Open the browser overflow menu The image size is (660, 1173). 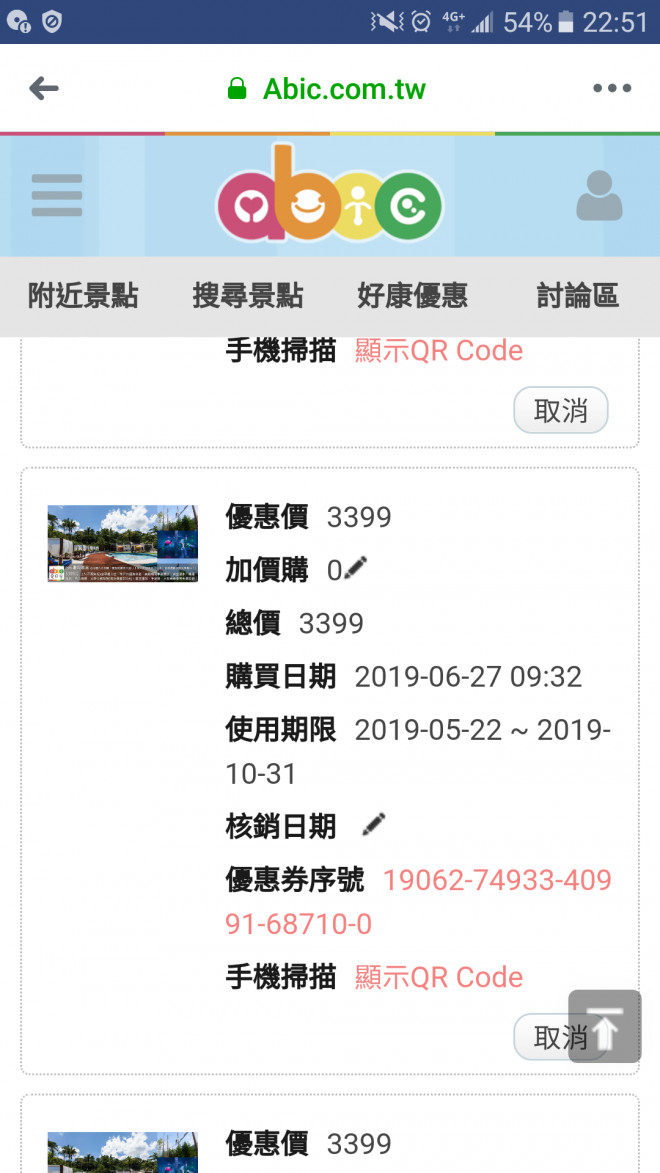click(611, 89)
